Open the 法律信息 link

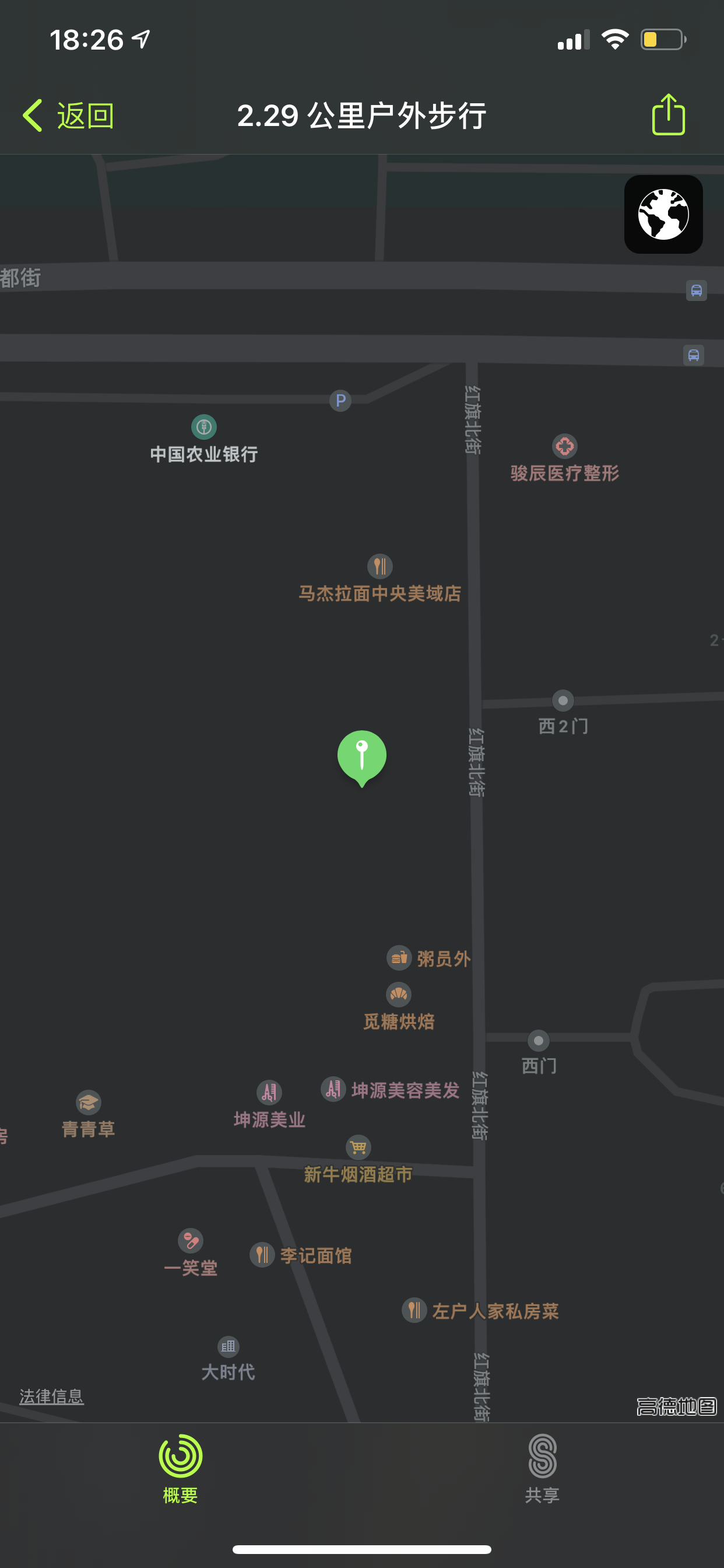[52, 1396]
